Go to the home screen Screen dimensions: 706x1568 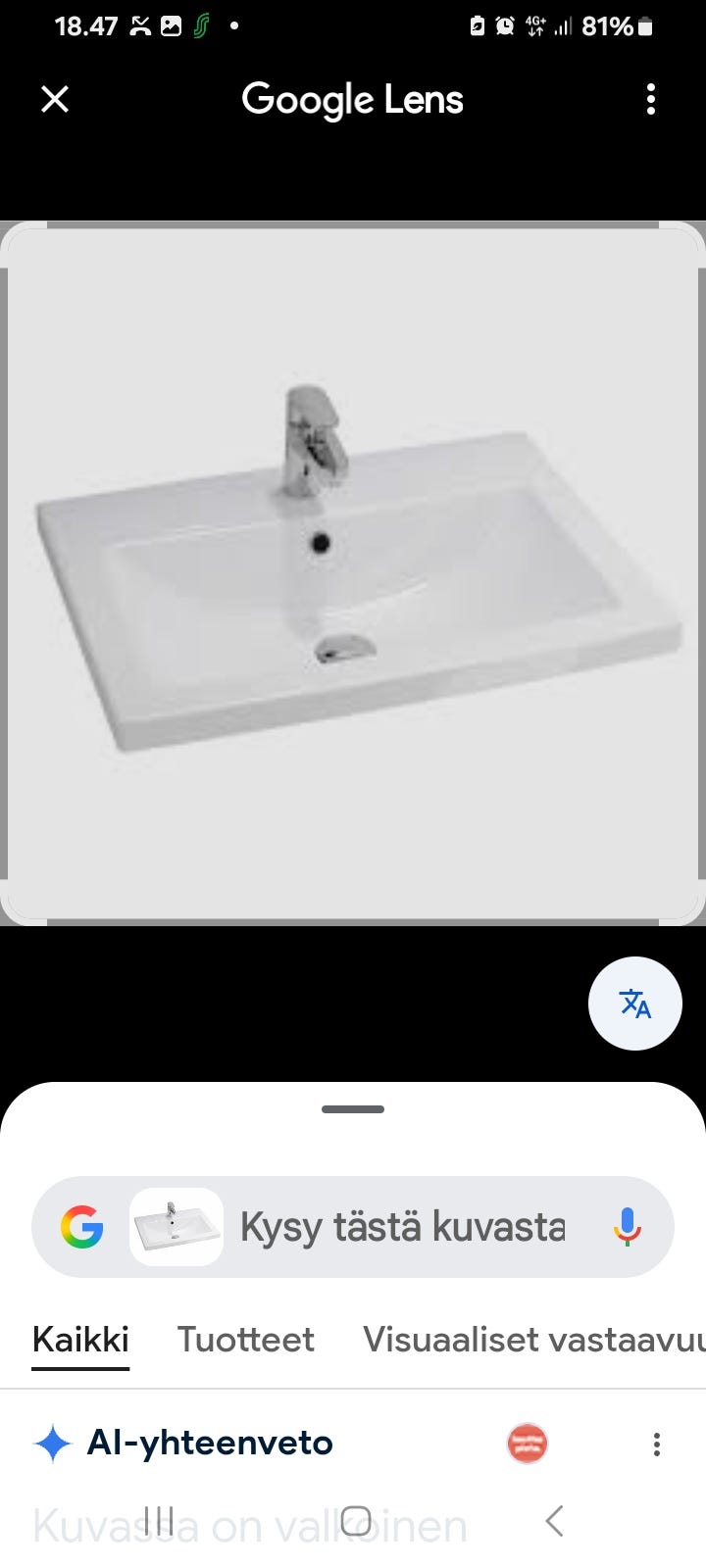click(355, 1521)
